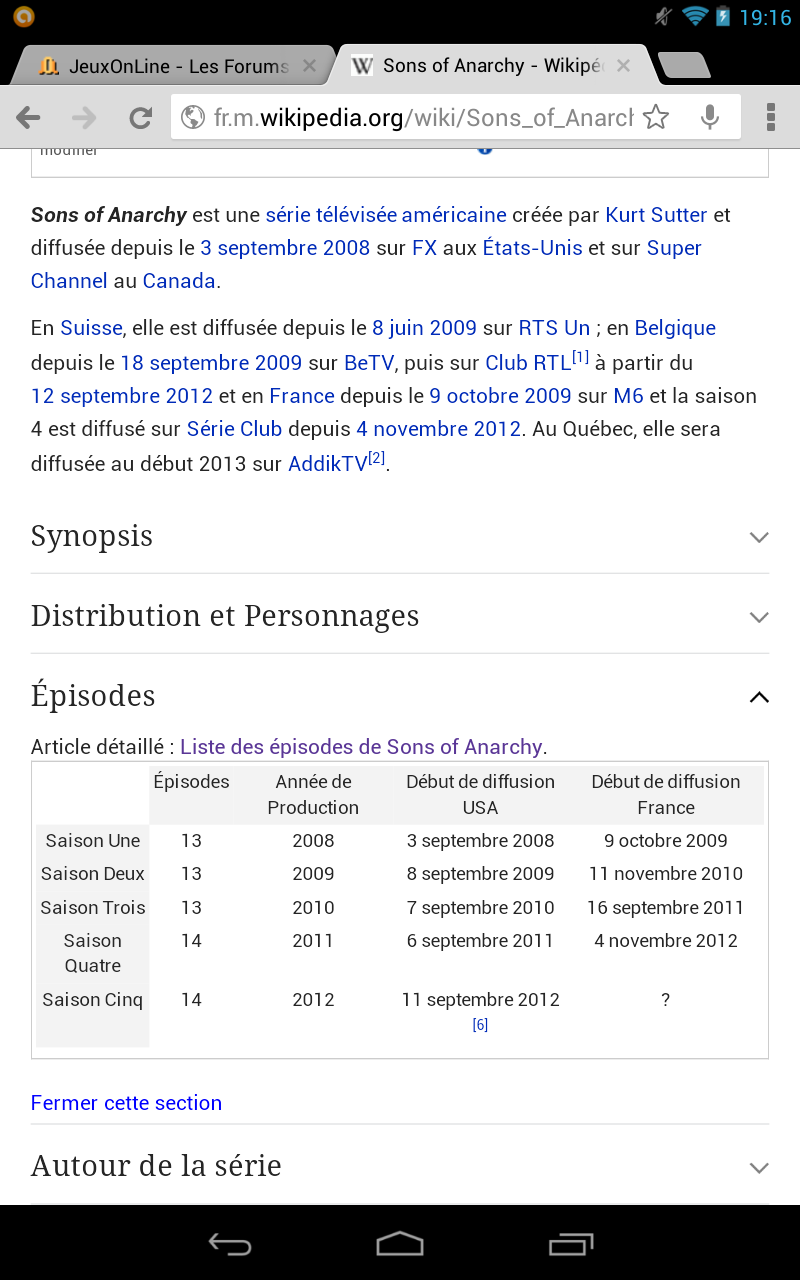
Task: Open Liste des épisodes de Sons of Anarchy
Action: (361, 747)
